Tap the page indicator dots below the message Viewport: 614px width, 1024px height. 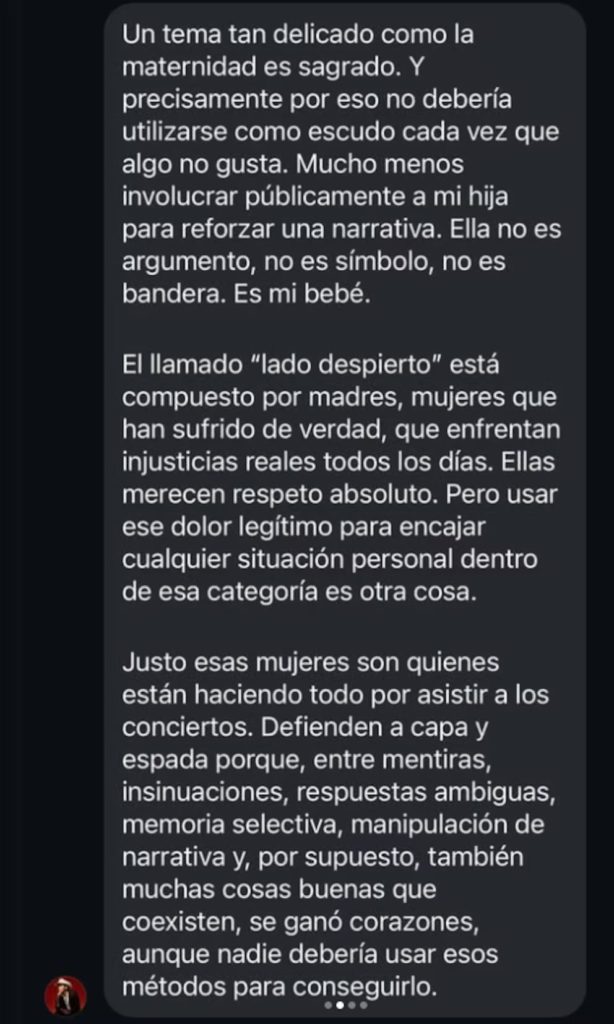[345, 1005]
